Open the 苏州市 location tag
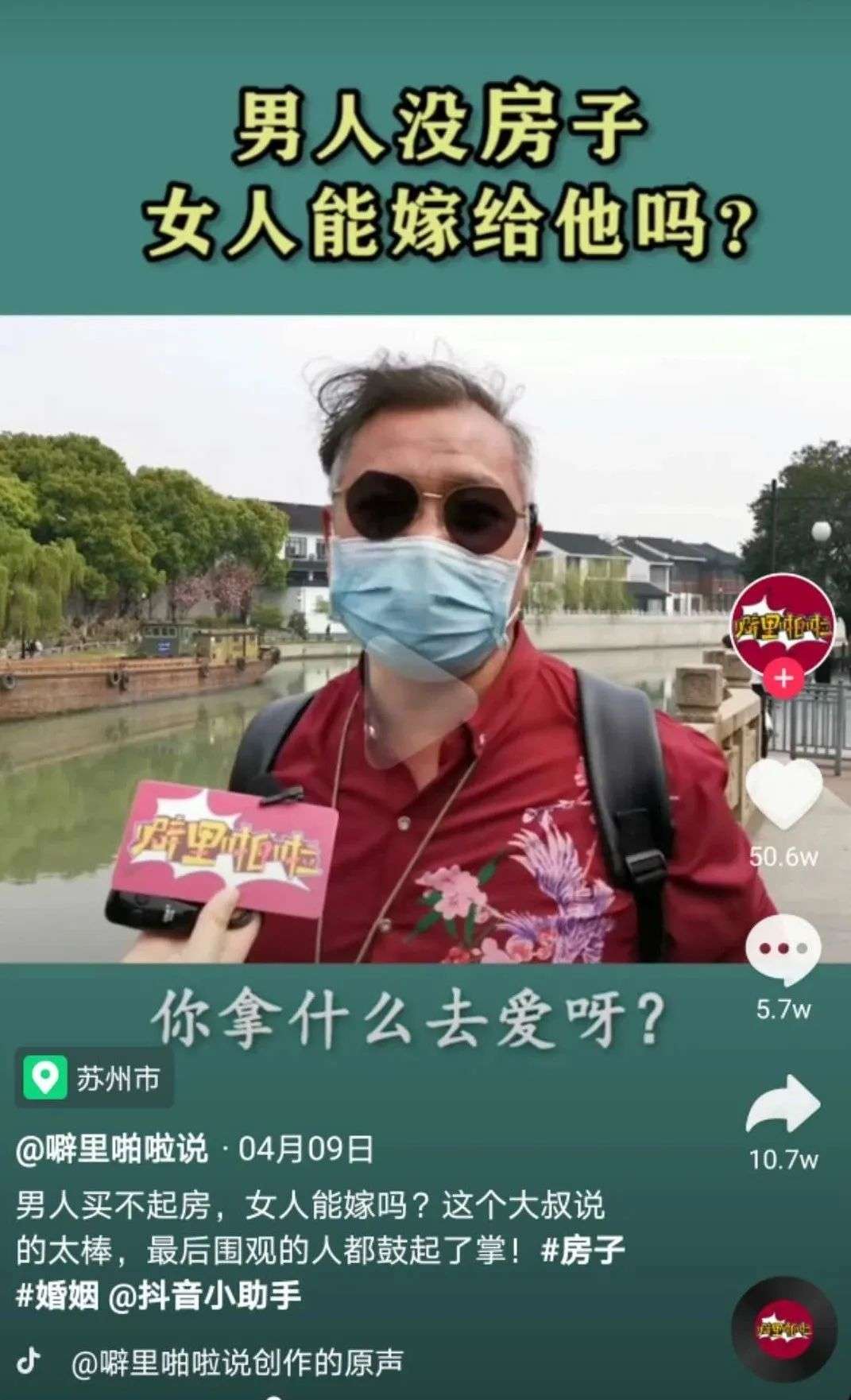Screen dimensions: 851x1400 coord(94,1079)
